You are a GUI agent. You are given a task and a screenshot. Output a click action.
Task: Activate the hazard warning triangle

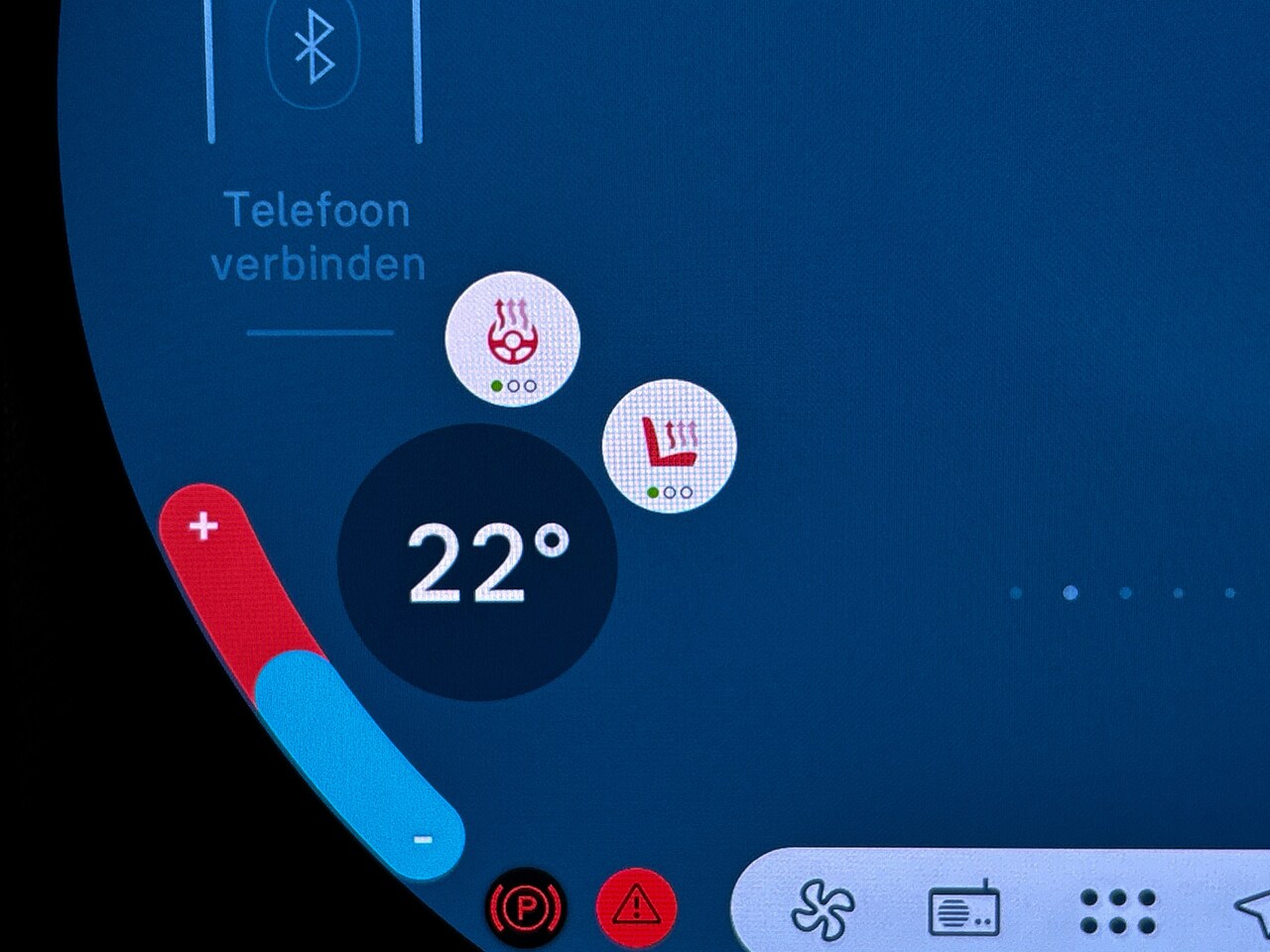636,904
